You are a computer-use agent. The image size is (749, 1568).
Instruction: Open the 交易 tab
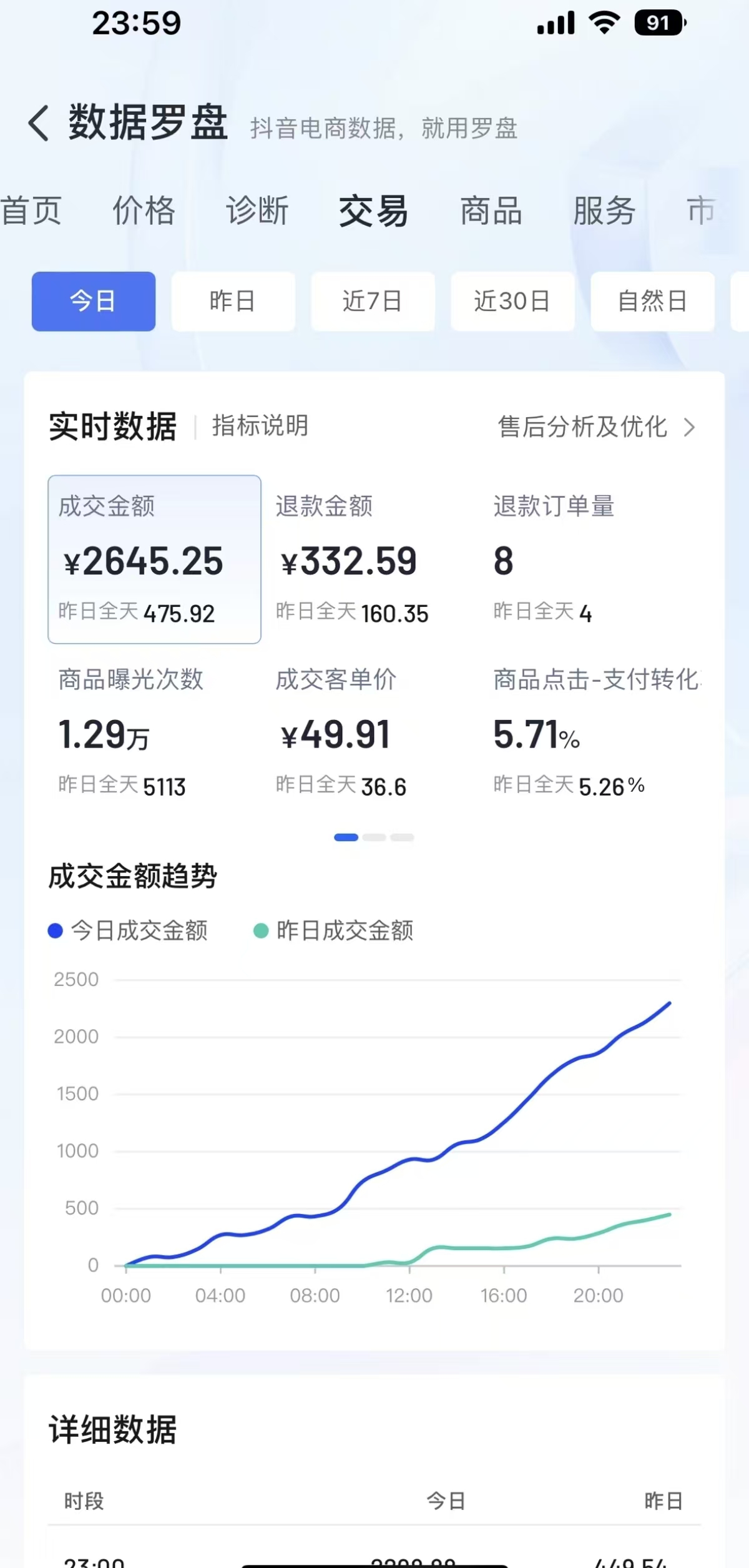[x=373, y=211]
